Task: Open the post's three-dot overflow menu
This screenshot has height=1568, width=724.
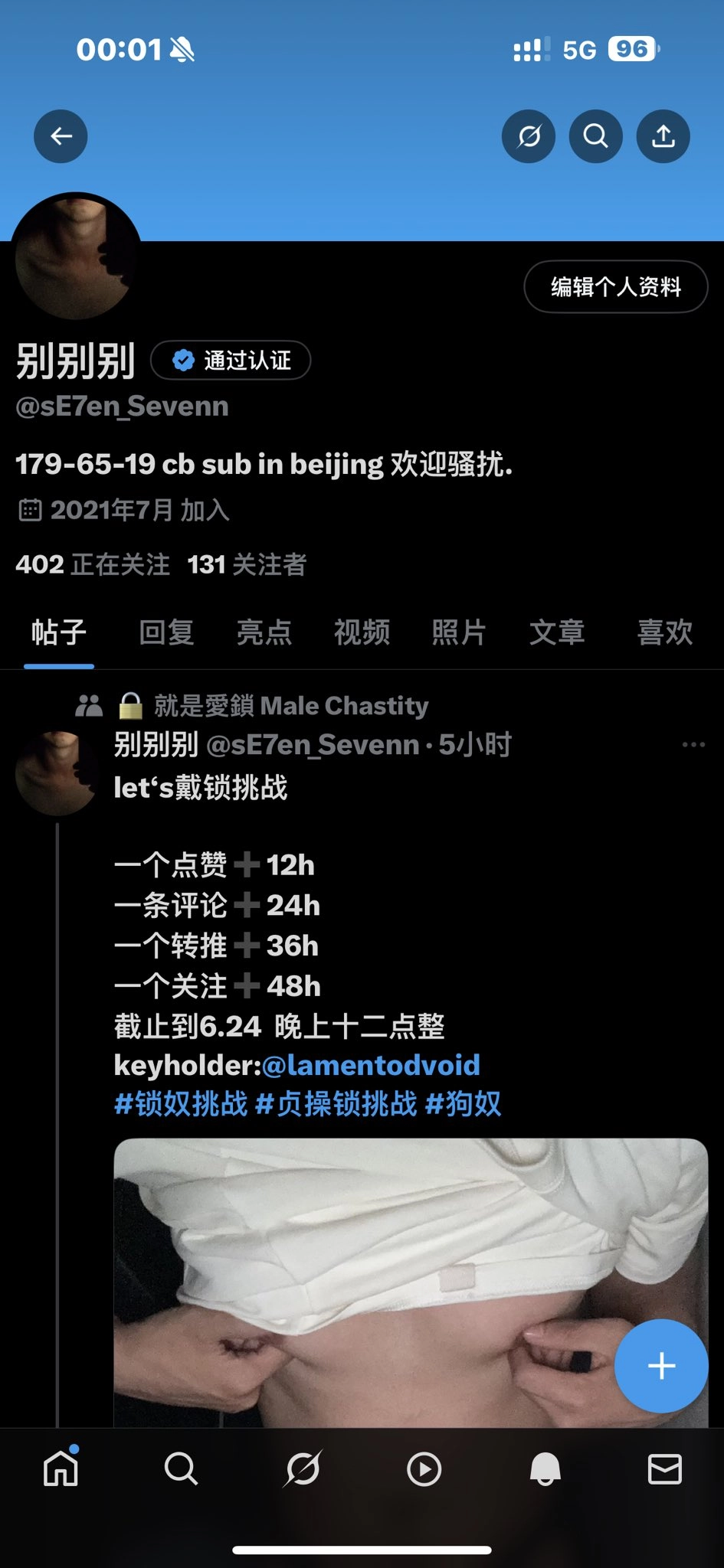Action: [x=693, y=744]
